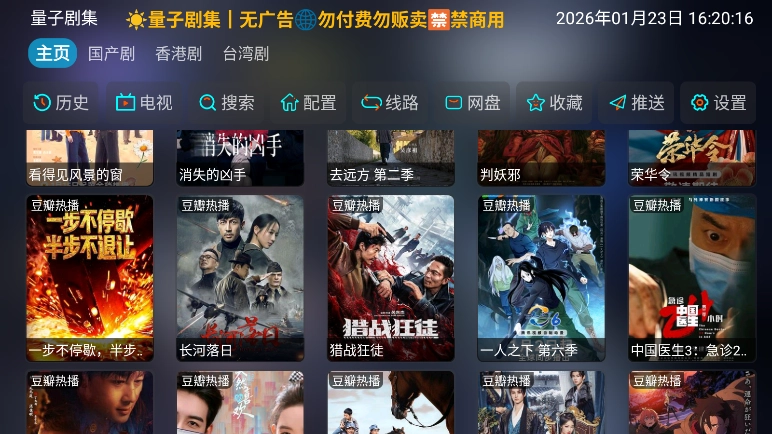772x434 pixels.
Task: Open the 搜索 search page
Action: [226, 102]
